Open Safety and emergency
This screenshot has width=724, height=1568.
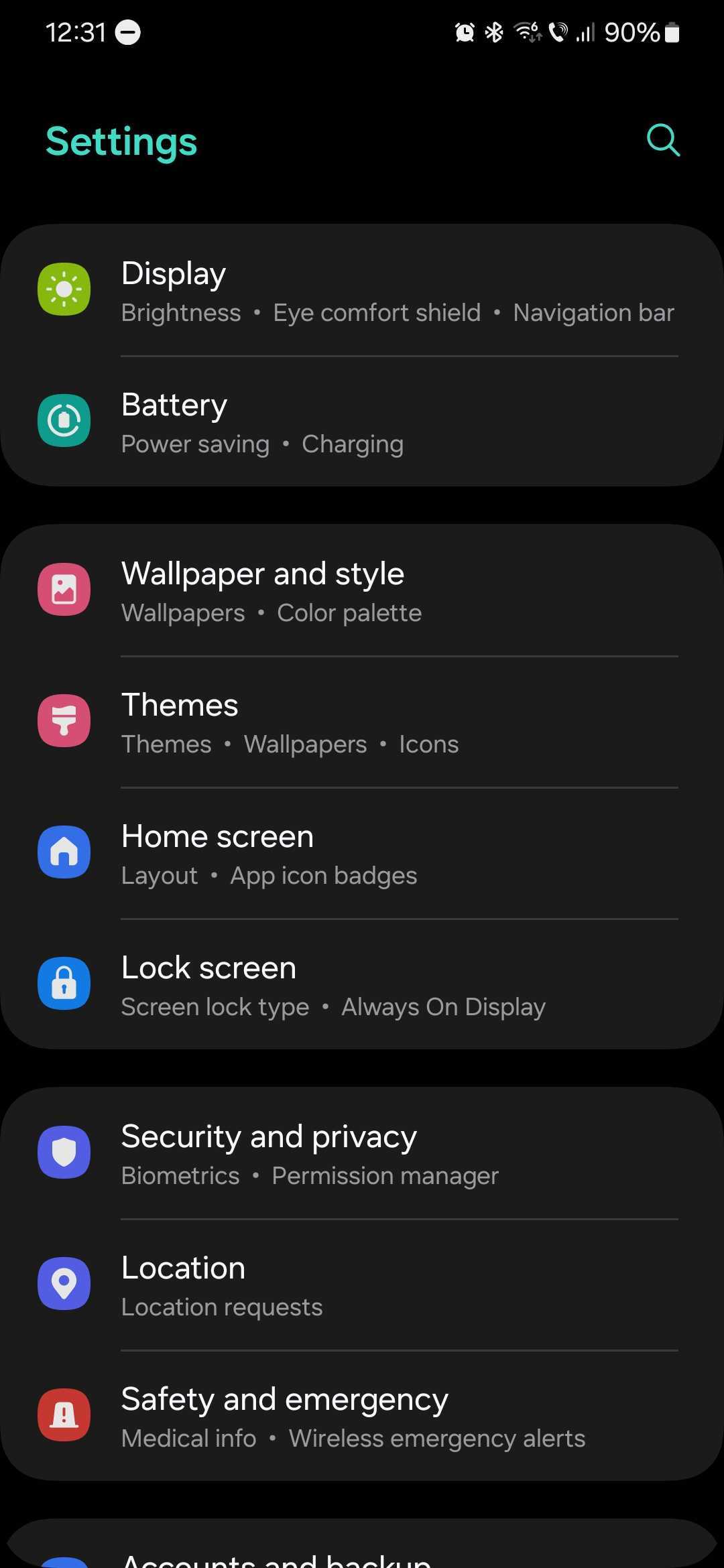(x=362, y=1417)
